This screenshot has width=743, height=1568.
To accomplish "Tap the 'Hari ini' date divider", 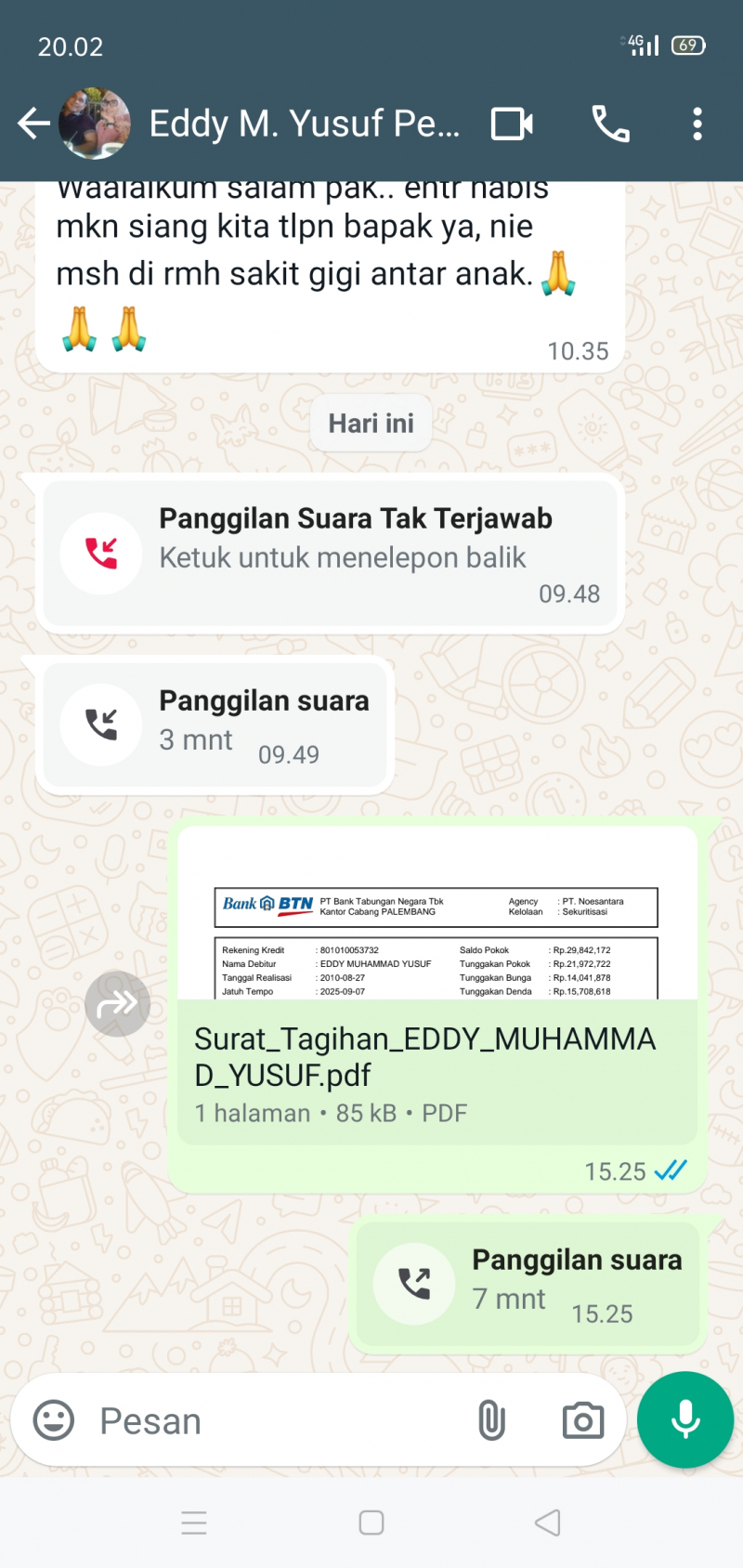I will click(x=371, y=423).
